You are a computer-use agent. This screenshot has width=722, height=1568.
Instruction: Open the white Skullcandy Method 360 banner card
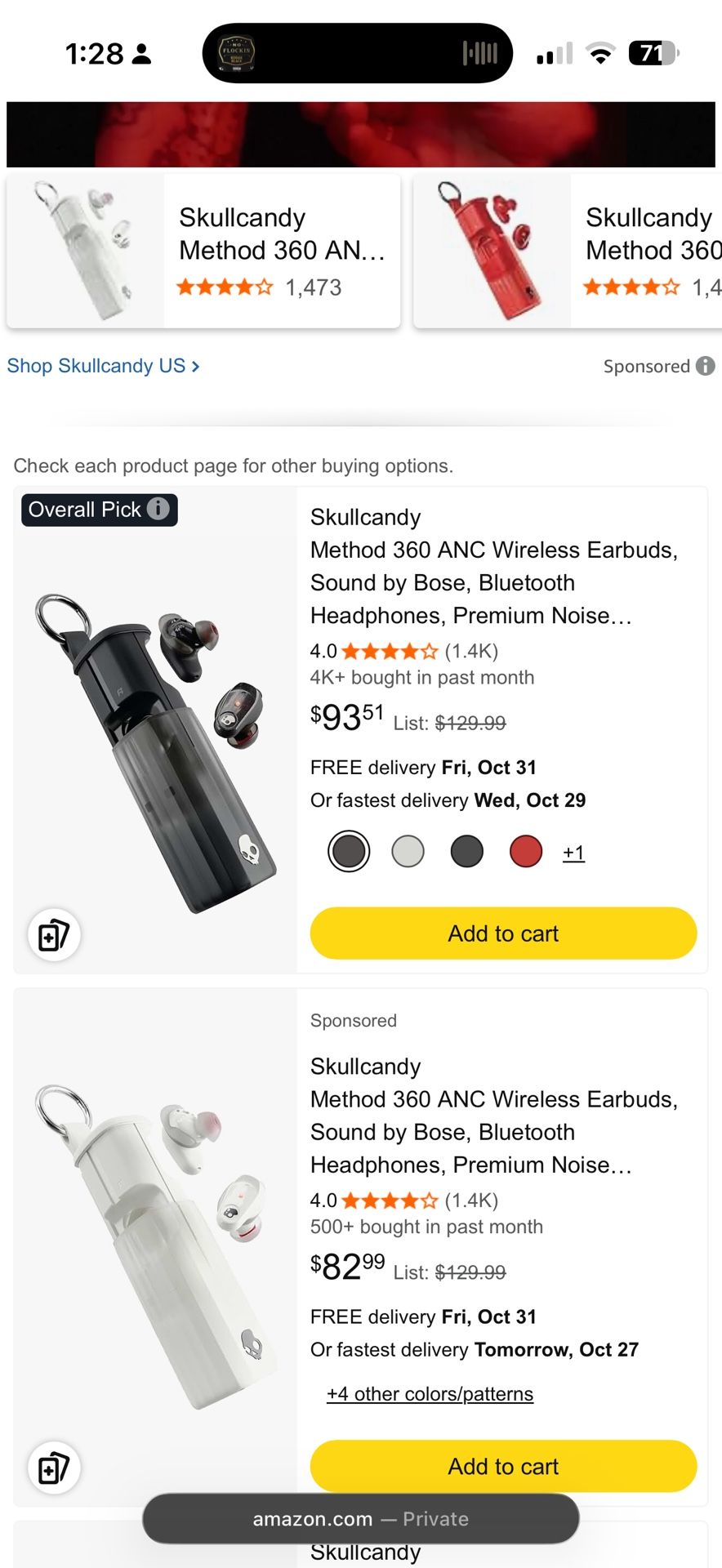click(x=203, y=251)
